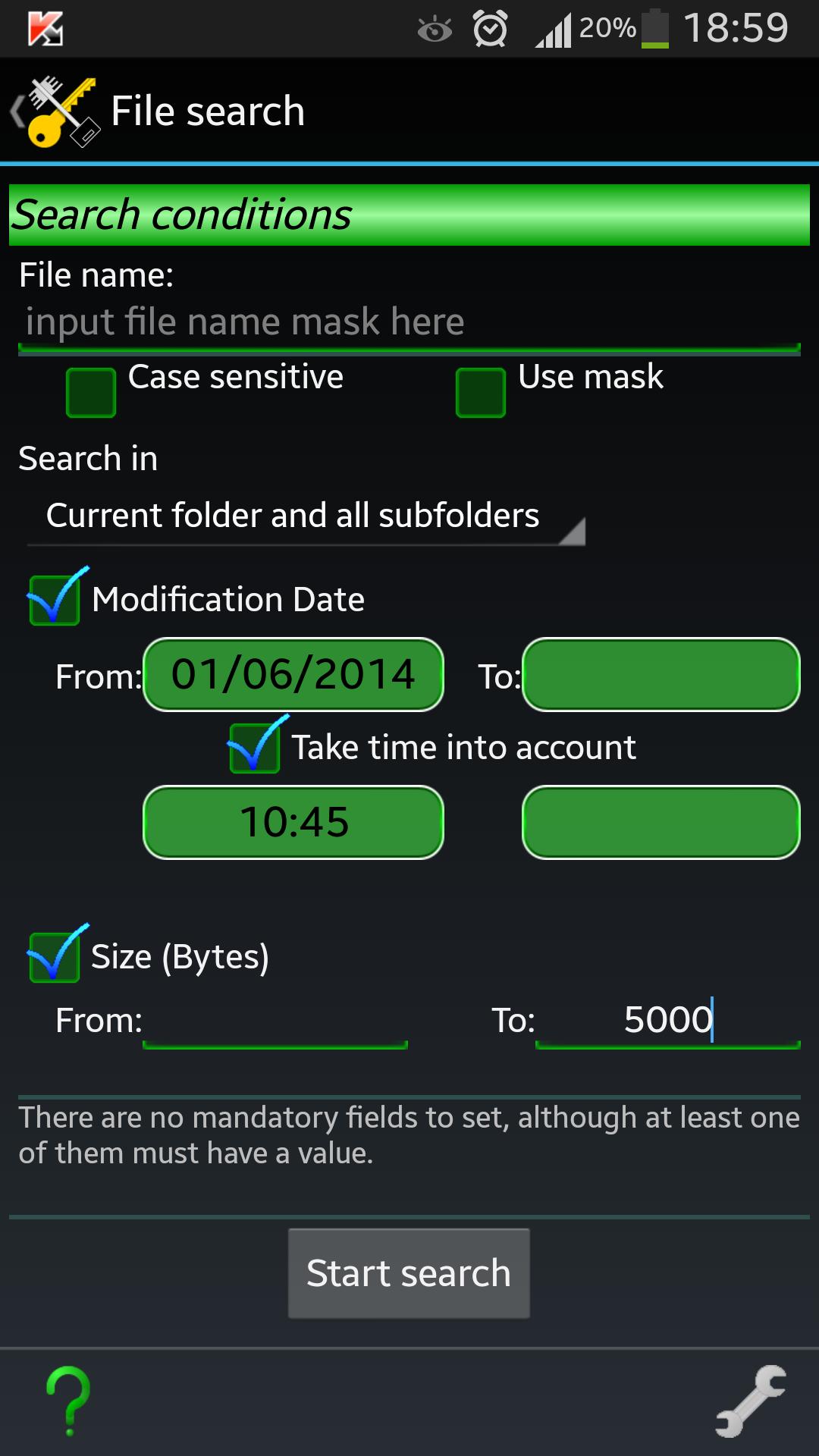The image size is (819, 1456).
Task: Uncheck the Modification Date checkbox
Action: [53, 599]
